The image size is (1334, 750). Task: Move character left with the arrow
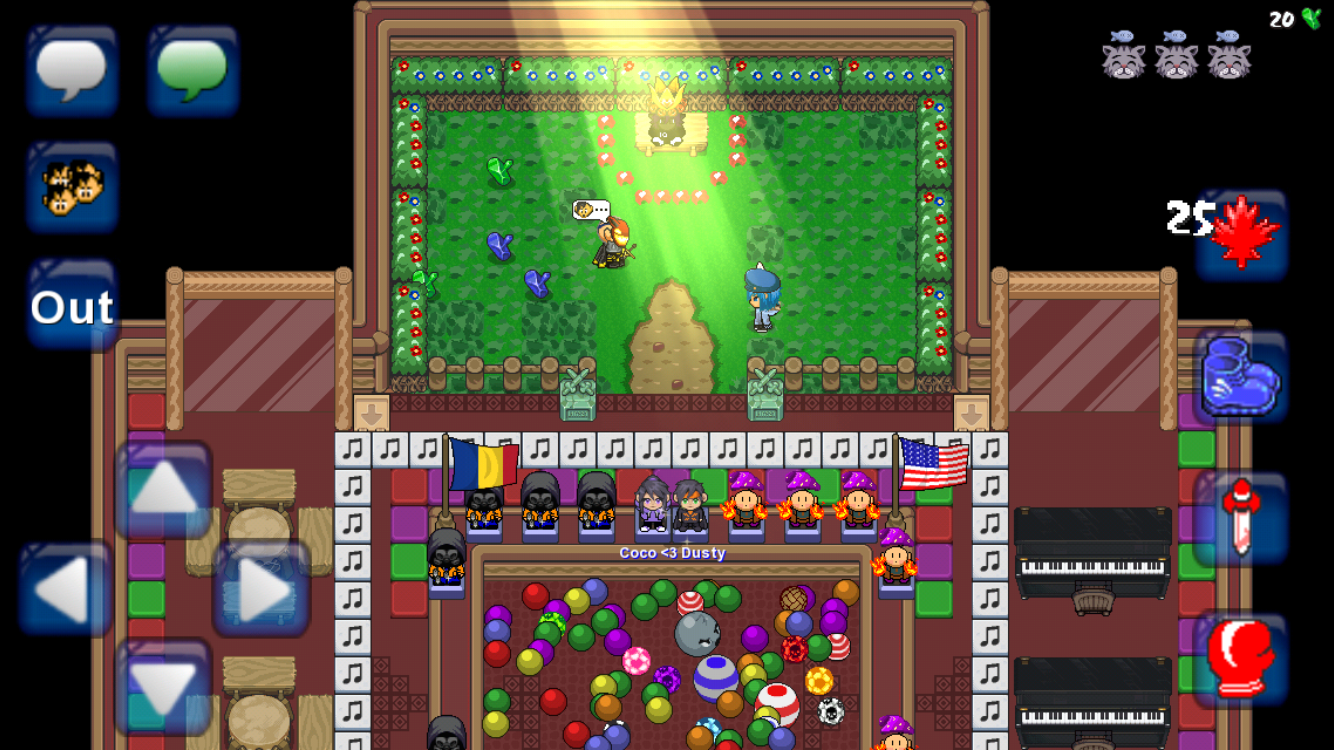pyautogui.click(x=66, y=590)
